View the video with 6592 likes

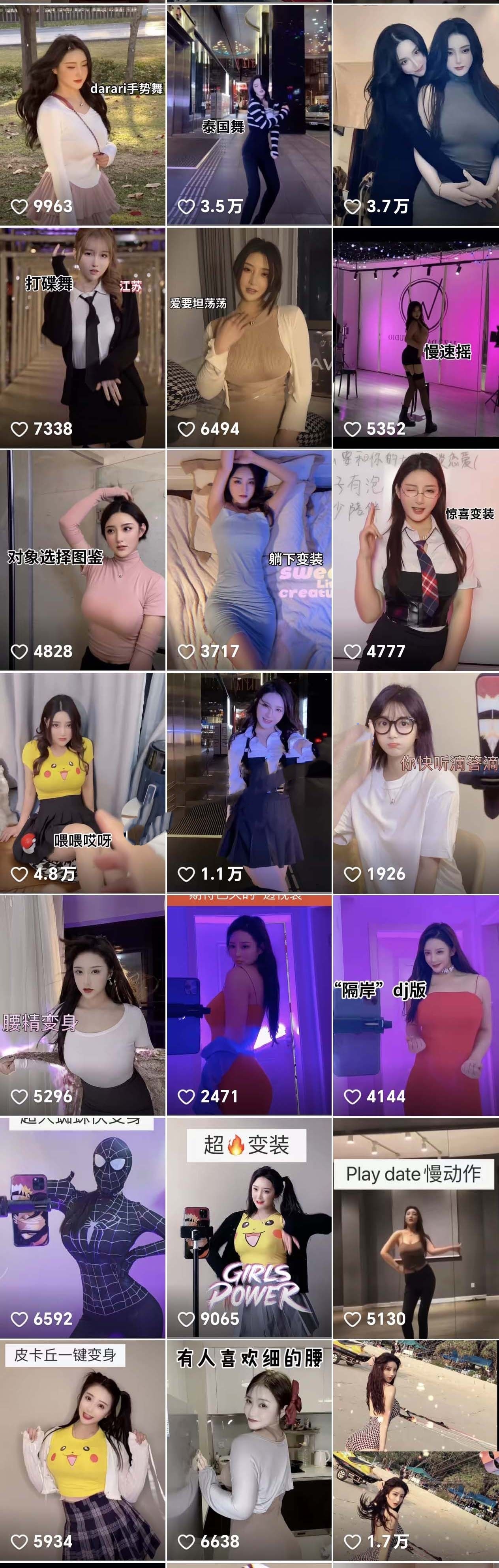tap(82, 1227)
